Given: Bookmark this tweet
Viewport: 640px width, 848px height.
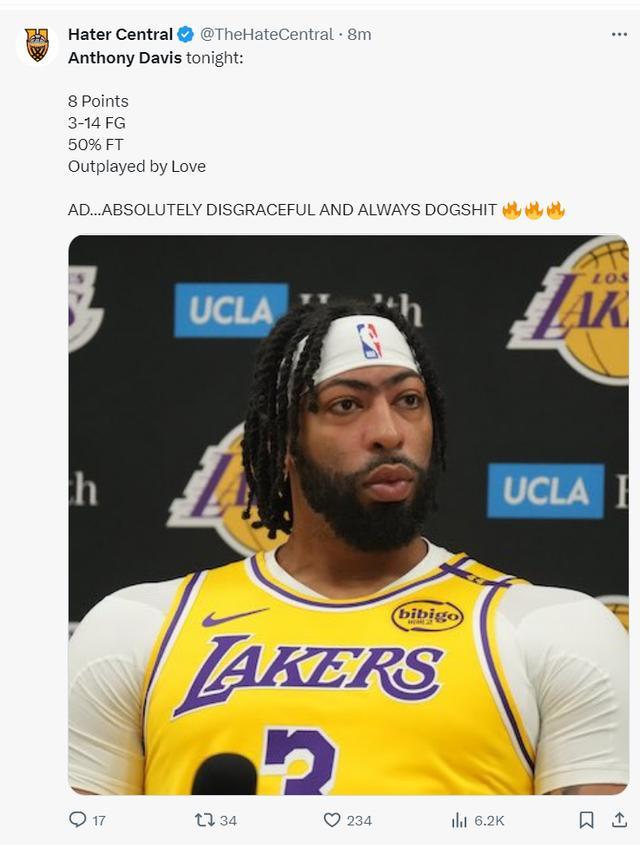Looking at the screenshot, I should (587, 820).
